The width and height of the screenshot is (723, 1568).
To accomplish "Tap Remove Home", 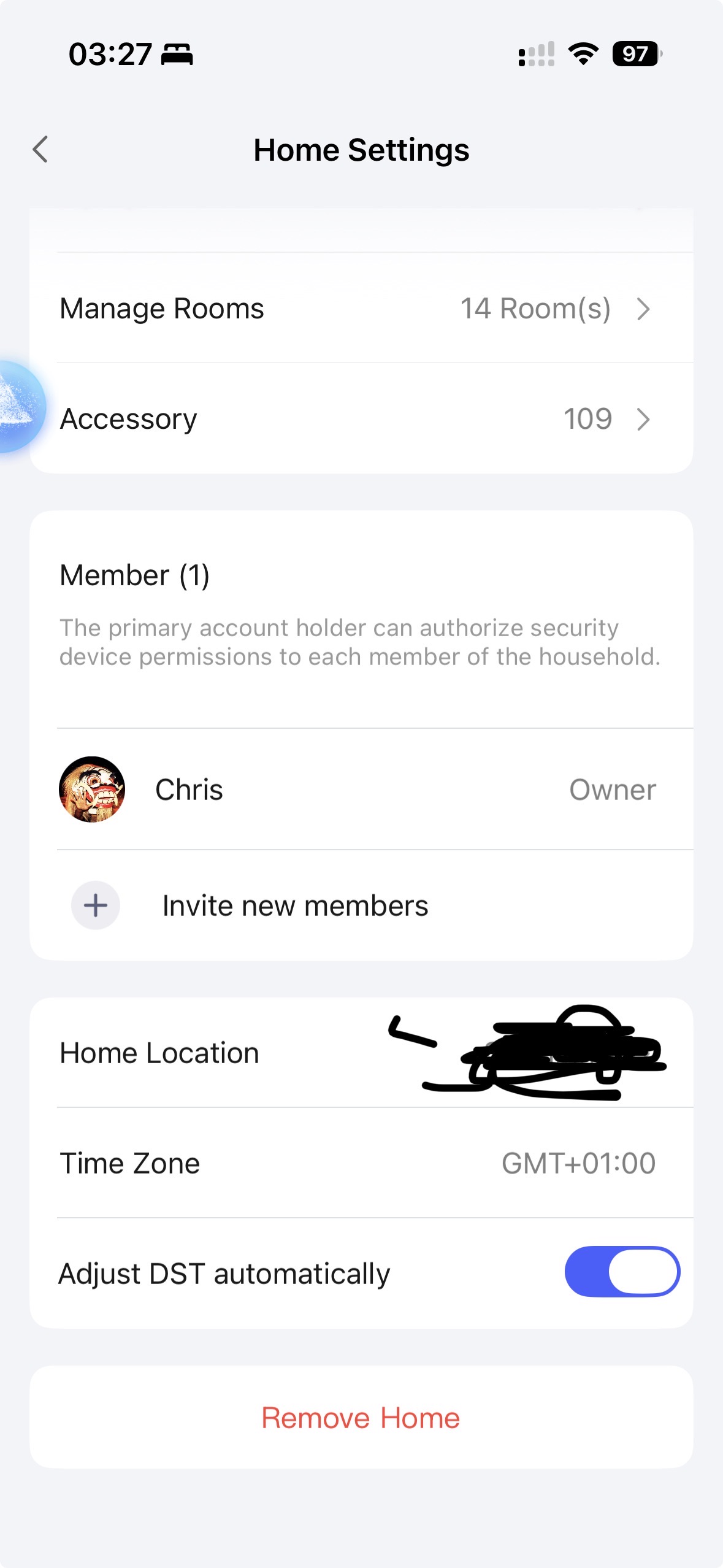I will (361, 1418).
